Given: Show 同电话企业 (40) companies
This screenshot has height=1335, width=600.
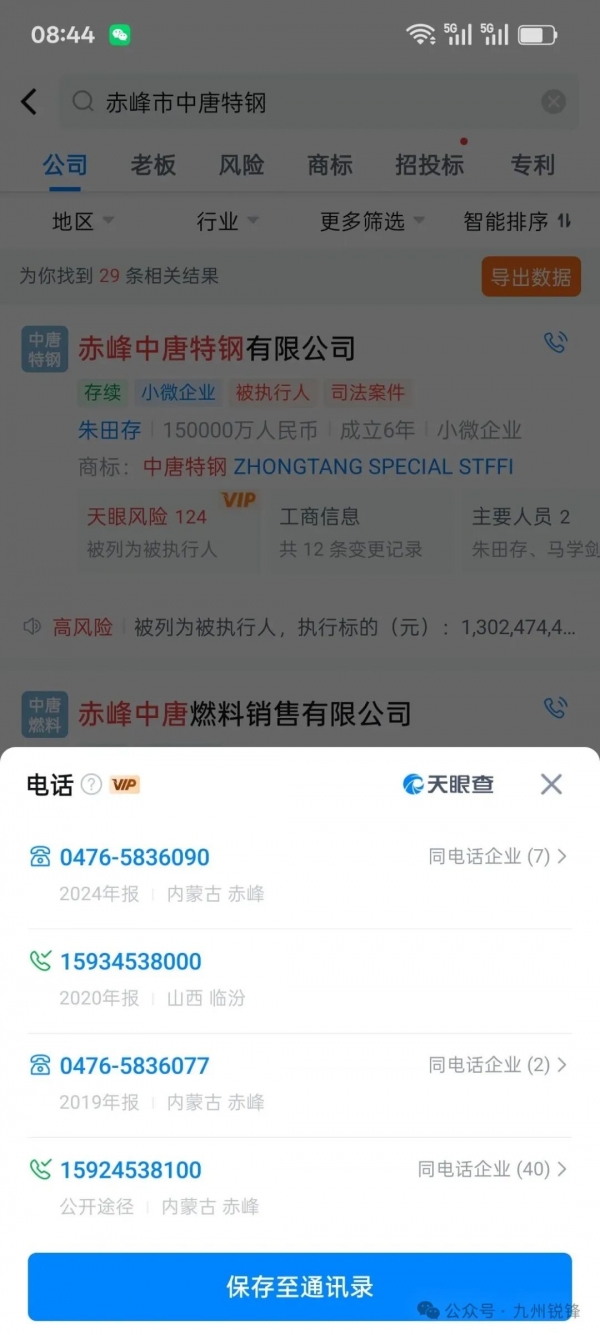Looking at the screenshot, I should coord(492,1169).
